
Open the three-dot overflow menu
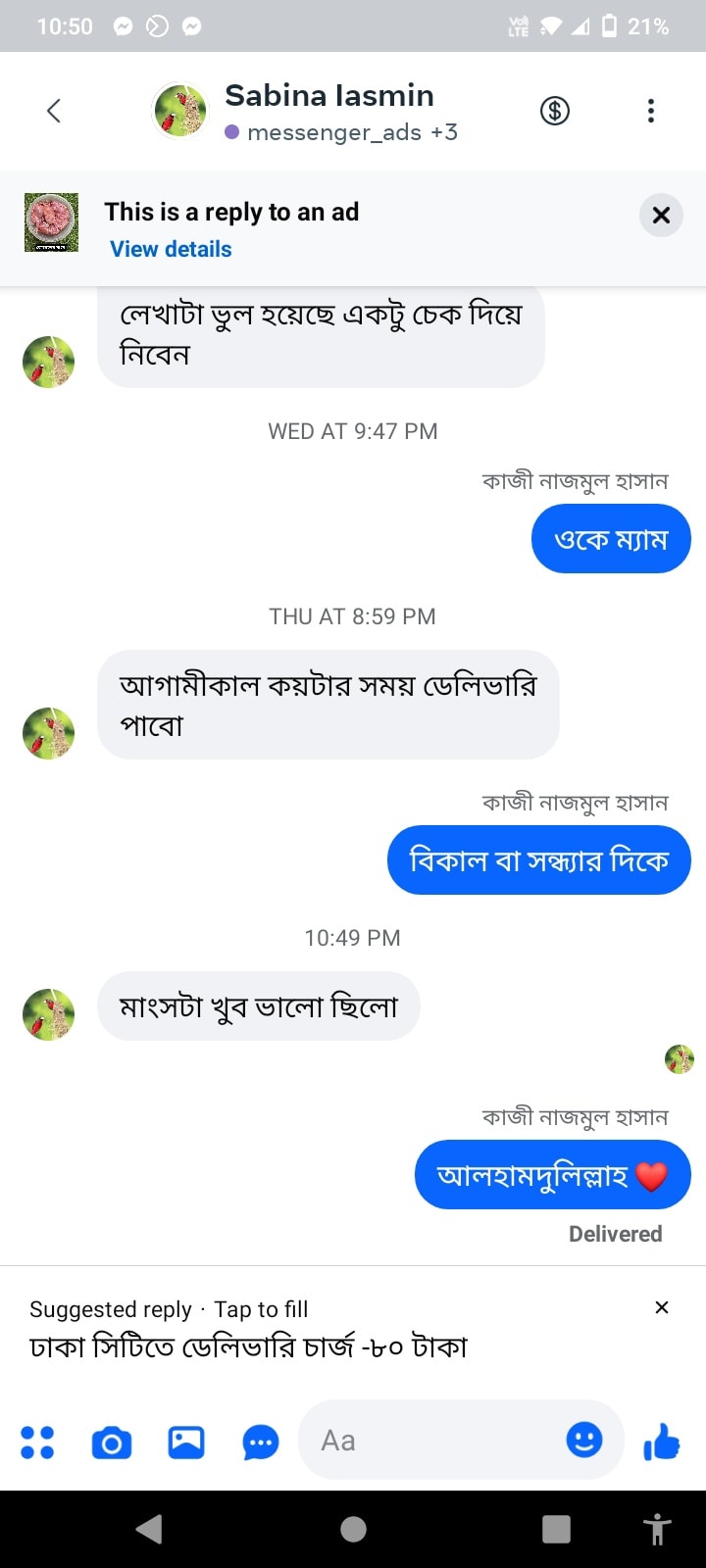coord(650,111)
